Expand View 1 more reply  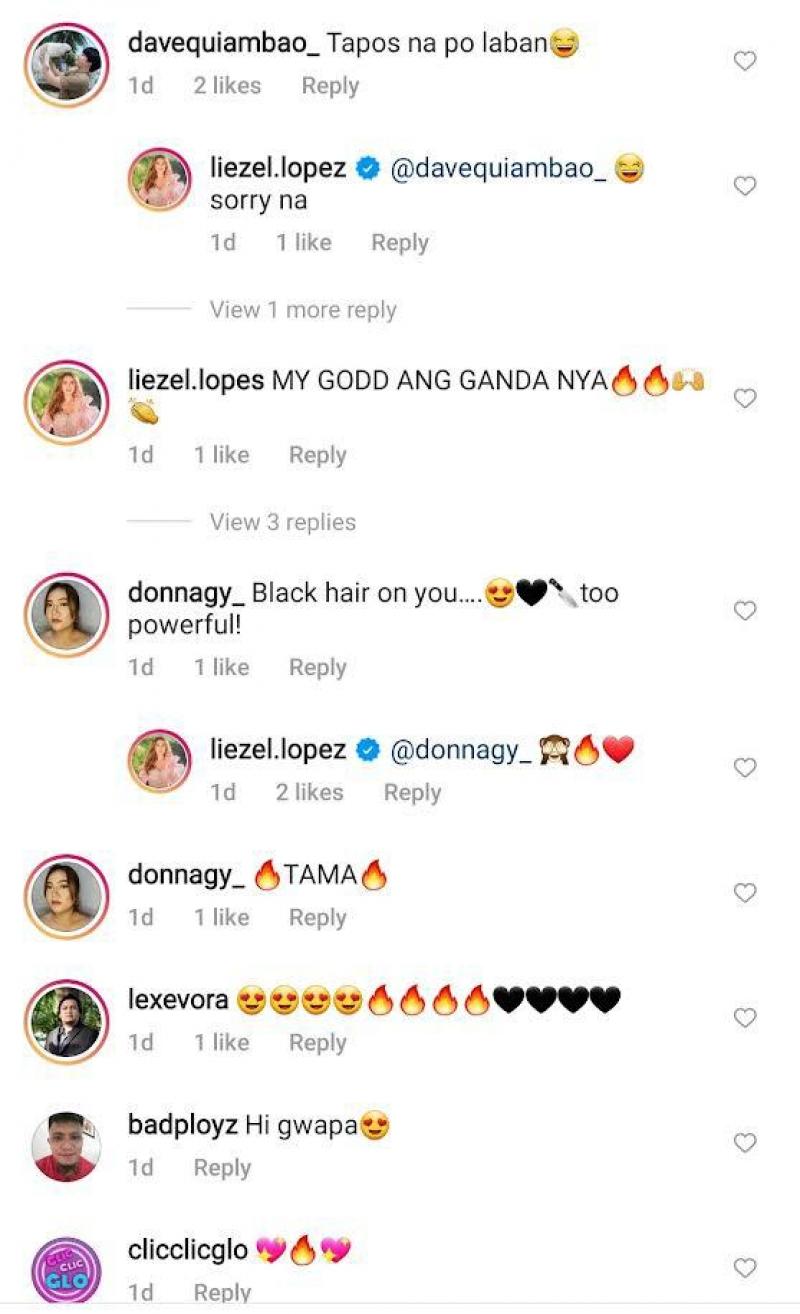pos(302,310)
